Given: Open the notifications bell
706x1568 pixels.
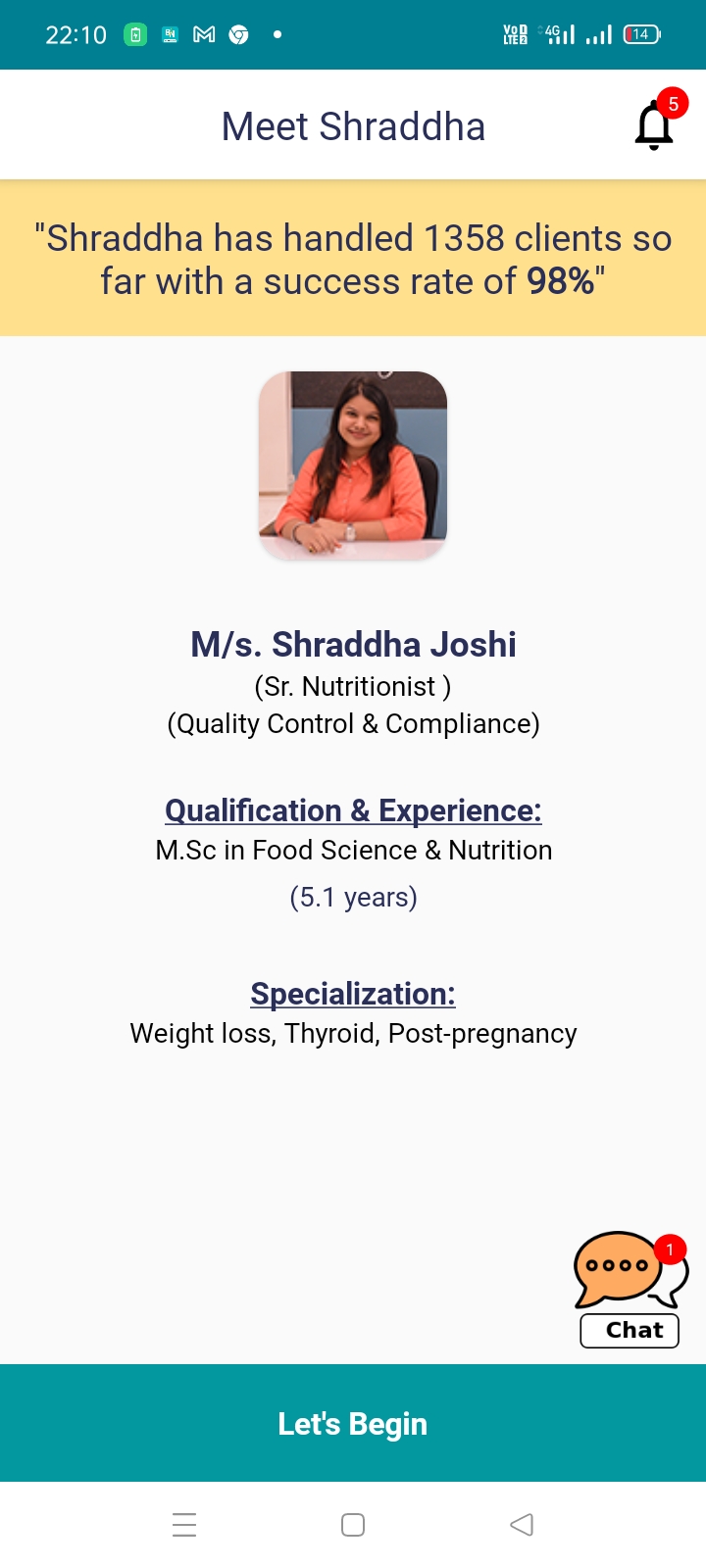Looking at the screenshot, I should pos(655,125).
